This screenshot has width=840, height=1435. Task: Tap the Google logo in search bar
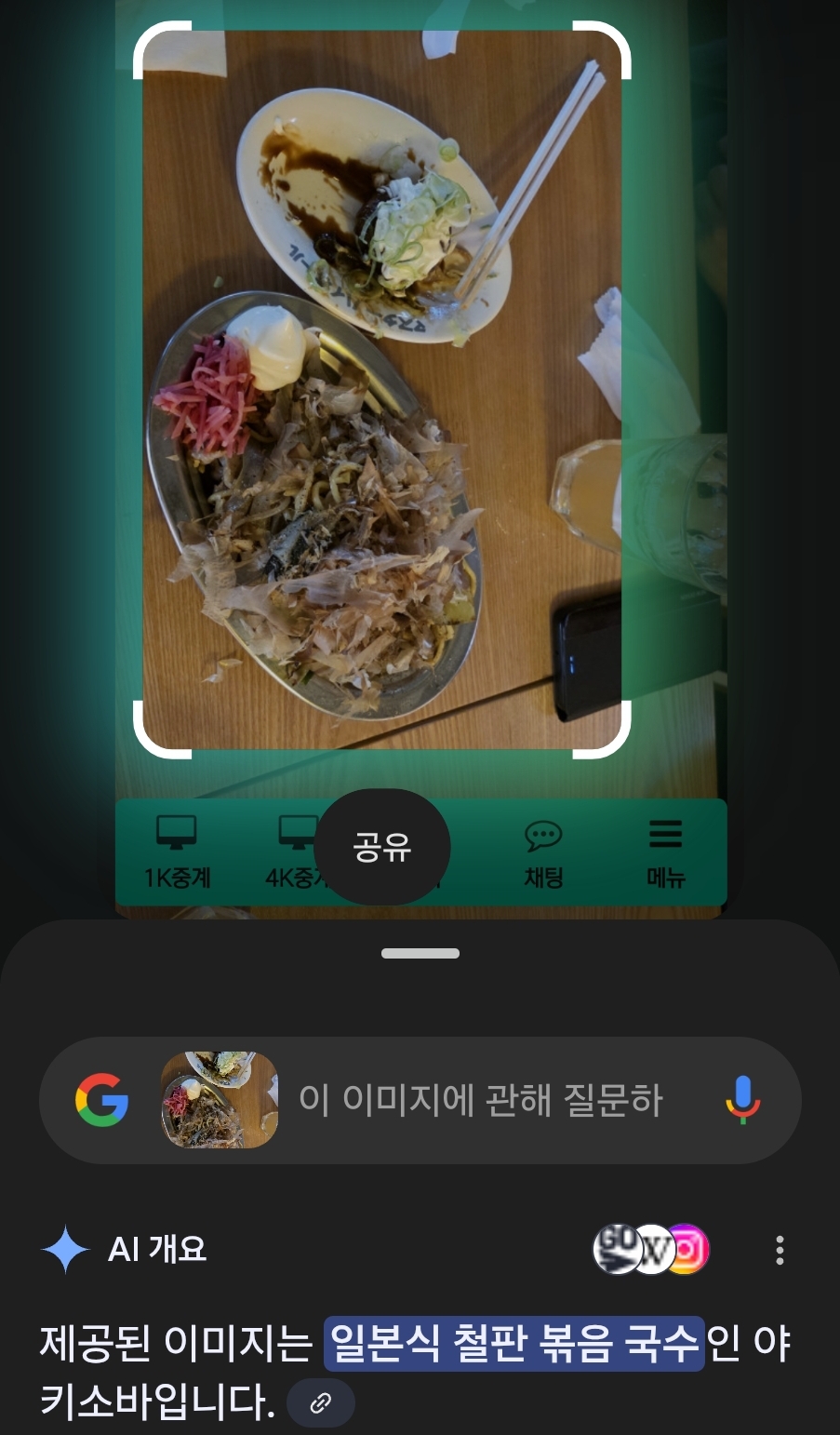[102, 1100]
